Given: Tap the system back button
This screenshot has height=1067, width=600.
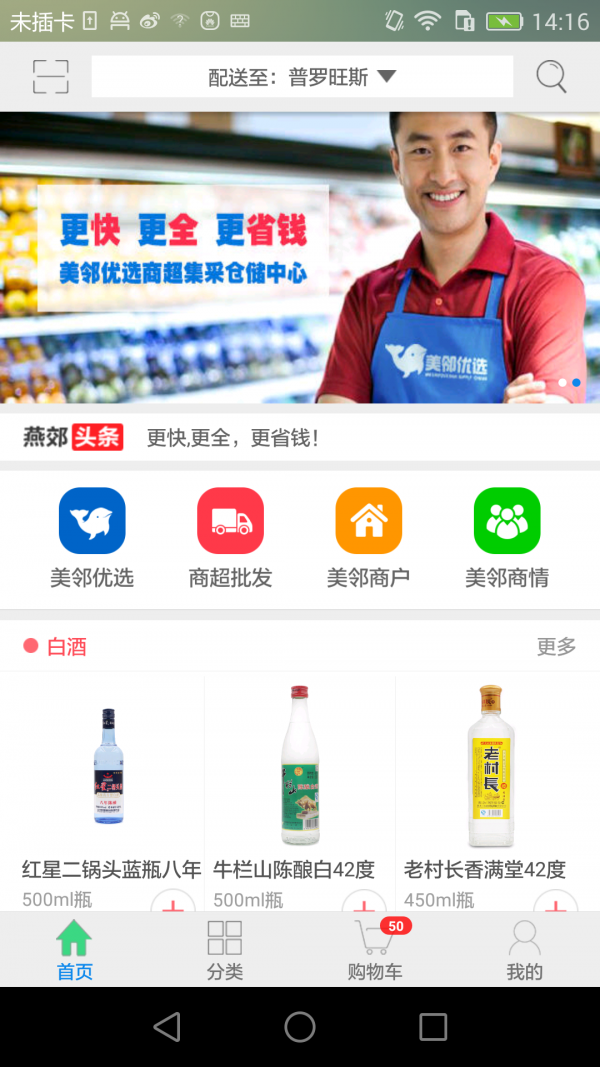Looking at the screenshot, I should click(167, 1027).
